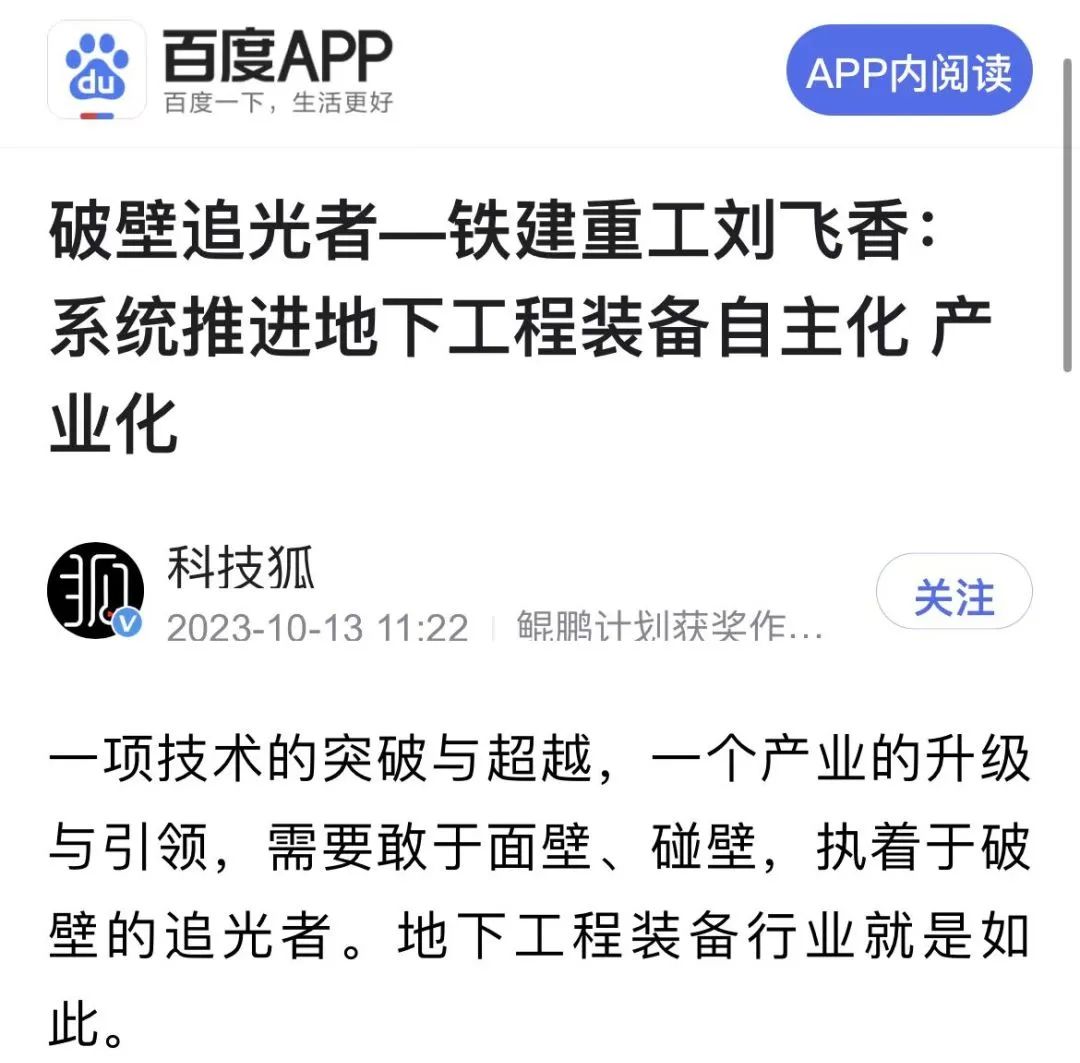The image size is (1080, 1063).
Task: Follow 科技狐 with the 关注 button
Action: coord(953,598)
